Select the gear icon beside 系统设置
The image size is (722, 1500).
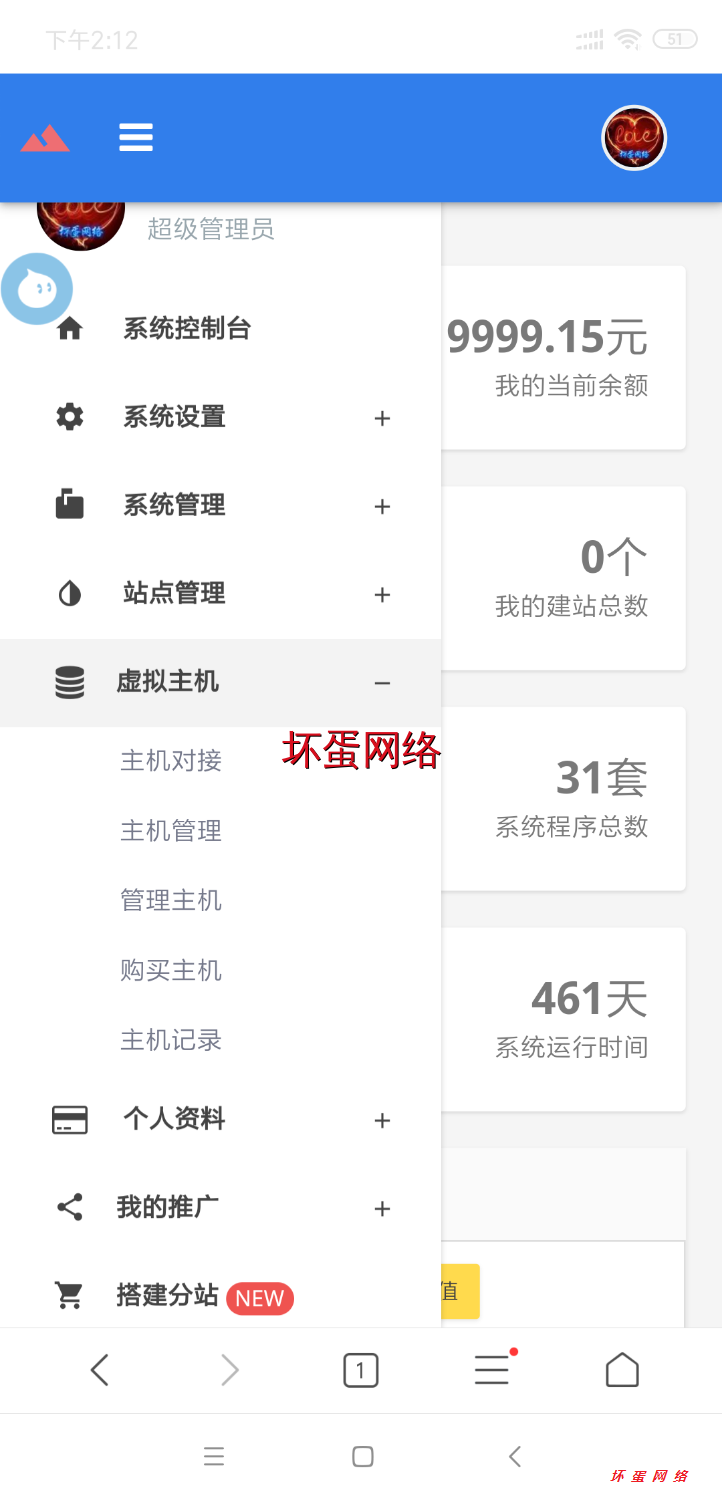[68, 417]
